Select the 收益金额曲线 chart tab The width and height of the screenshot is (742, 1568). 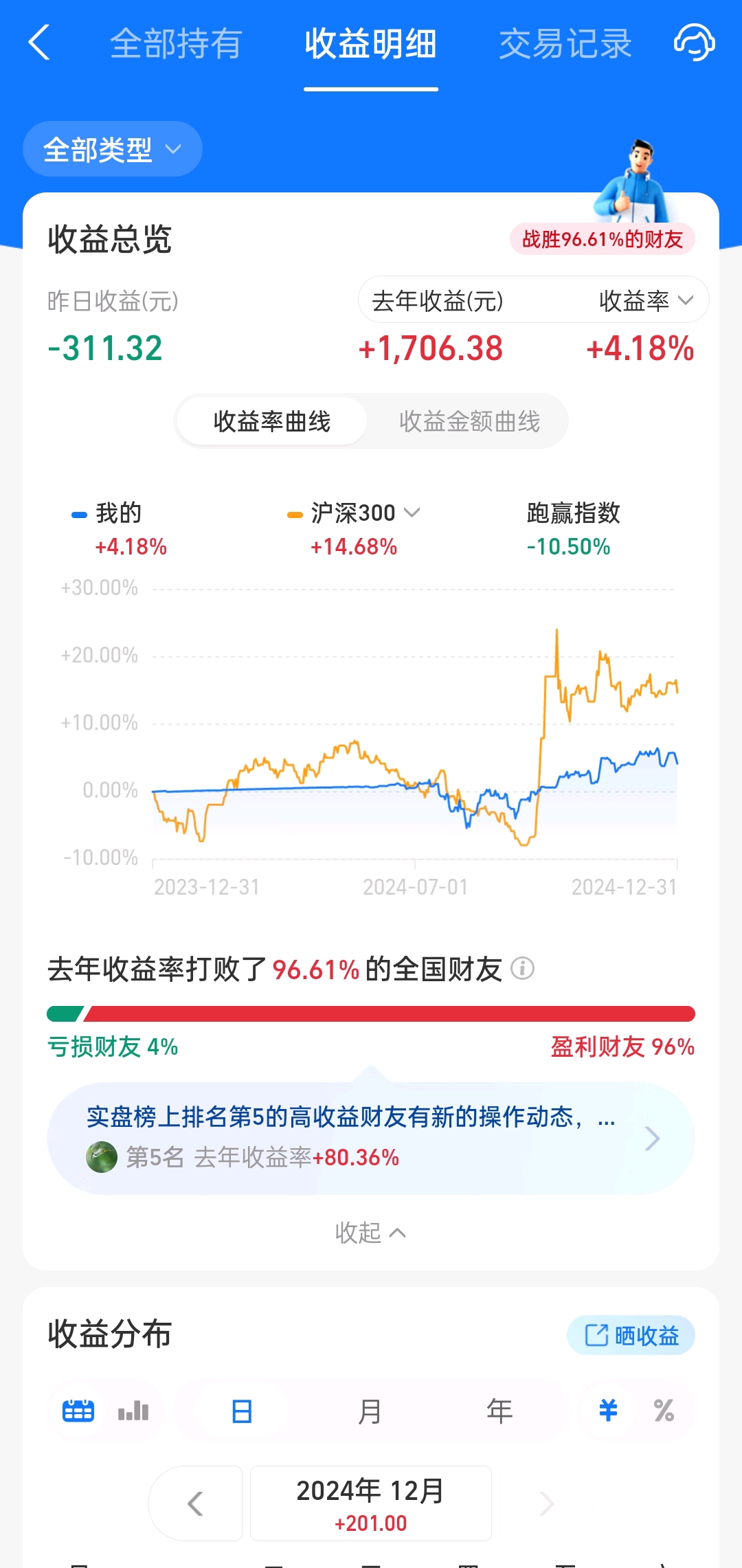point(470,421)
